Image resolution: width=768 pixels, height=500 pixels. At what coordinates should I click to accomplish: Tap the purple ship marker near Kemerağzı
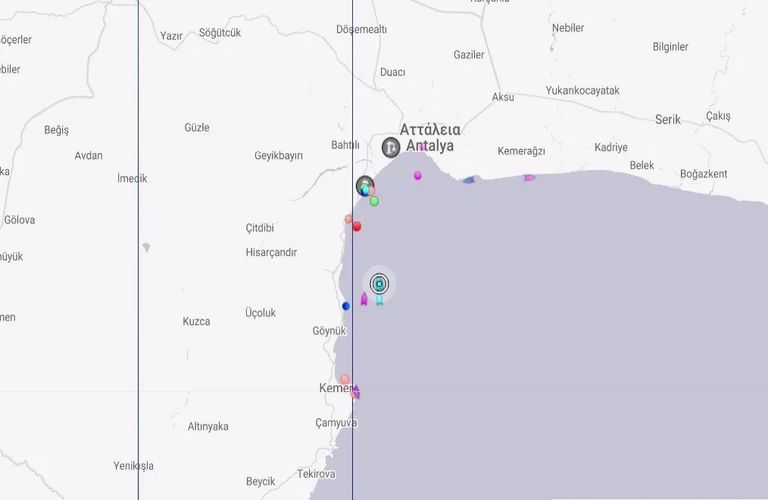click(x=529, y=177)
